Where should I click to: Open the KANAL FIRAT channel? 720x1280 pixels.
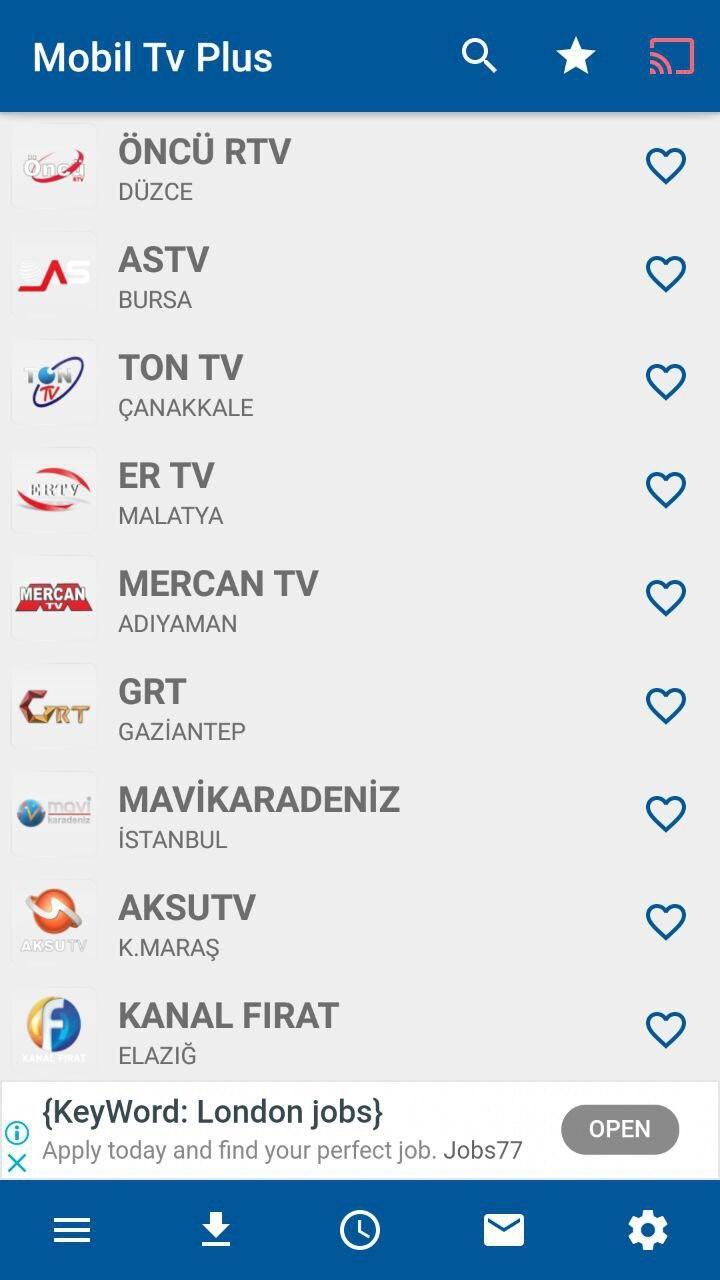(360, 1030)
